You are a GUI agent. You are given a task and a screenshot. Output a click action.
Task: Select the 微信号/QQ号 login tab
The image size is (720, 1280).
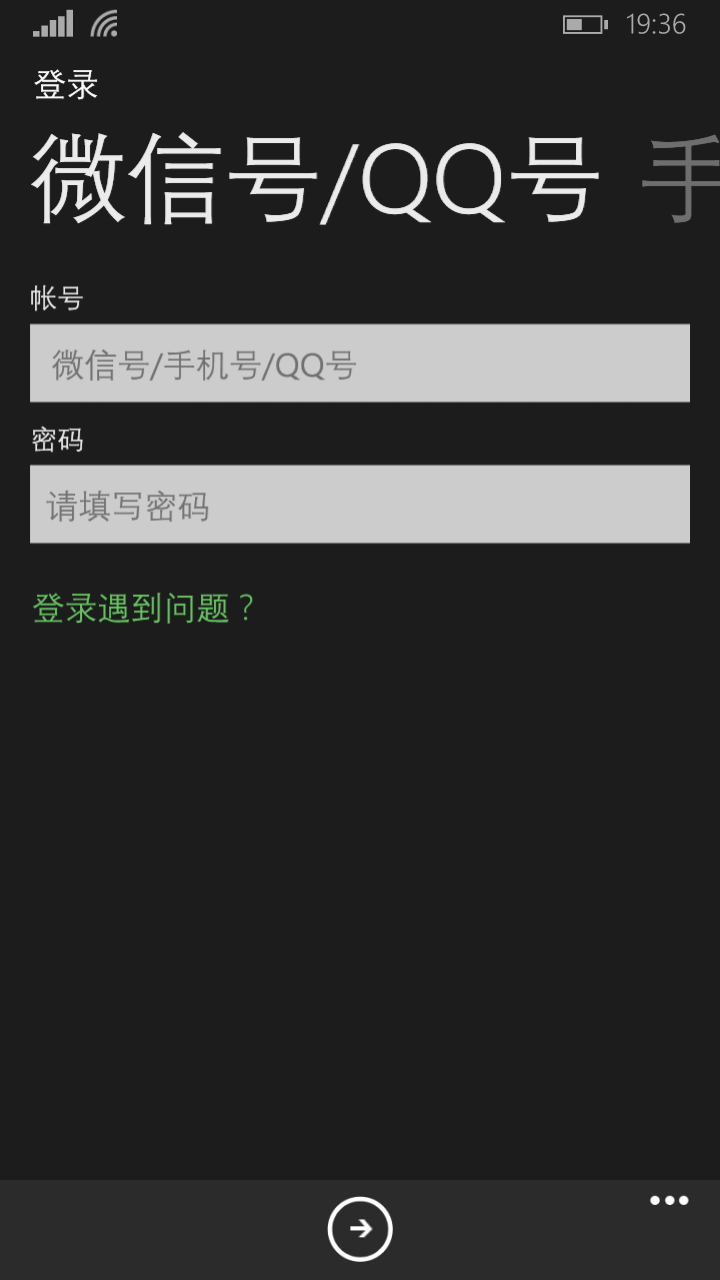315,182
